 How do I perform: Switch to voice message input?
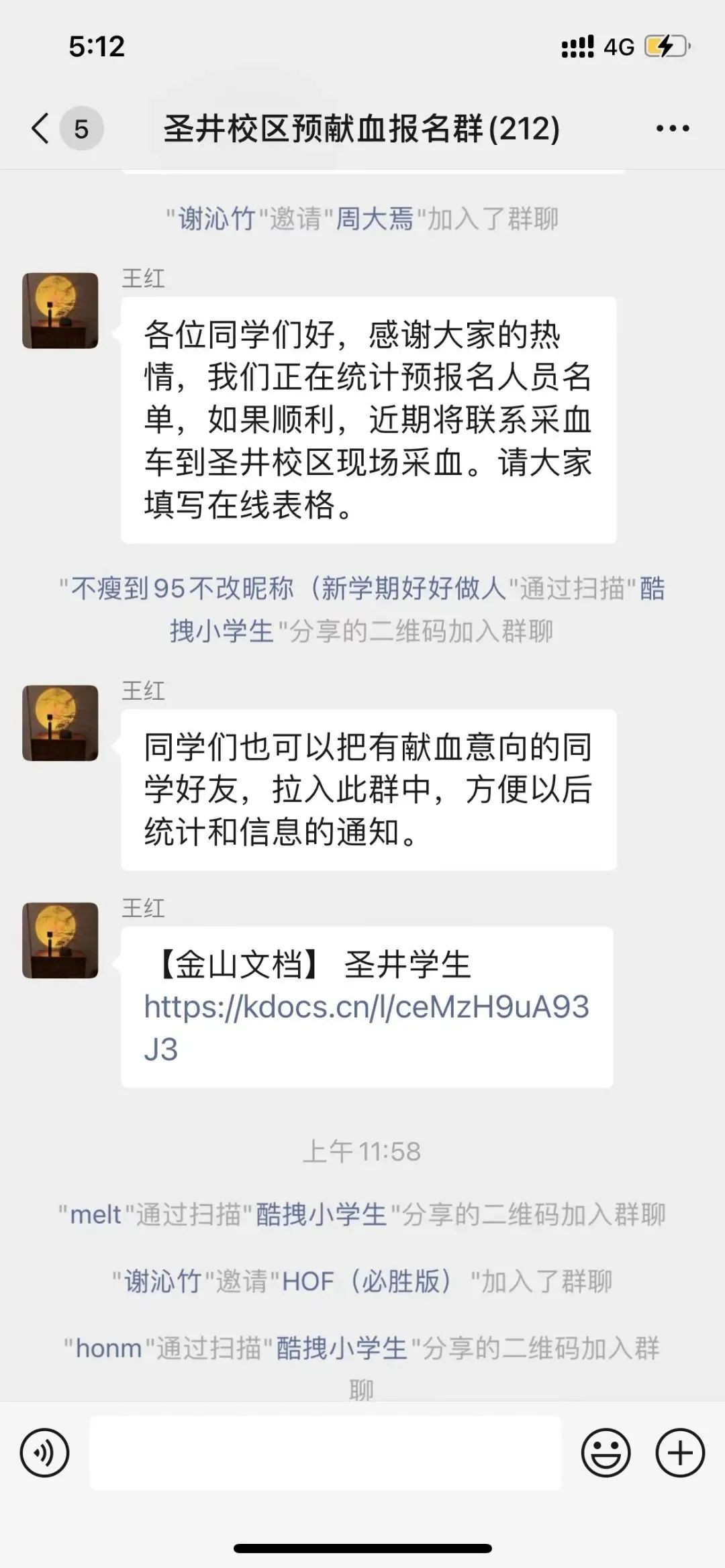pos(44,1453)
